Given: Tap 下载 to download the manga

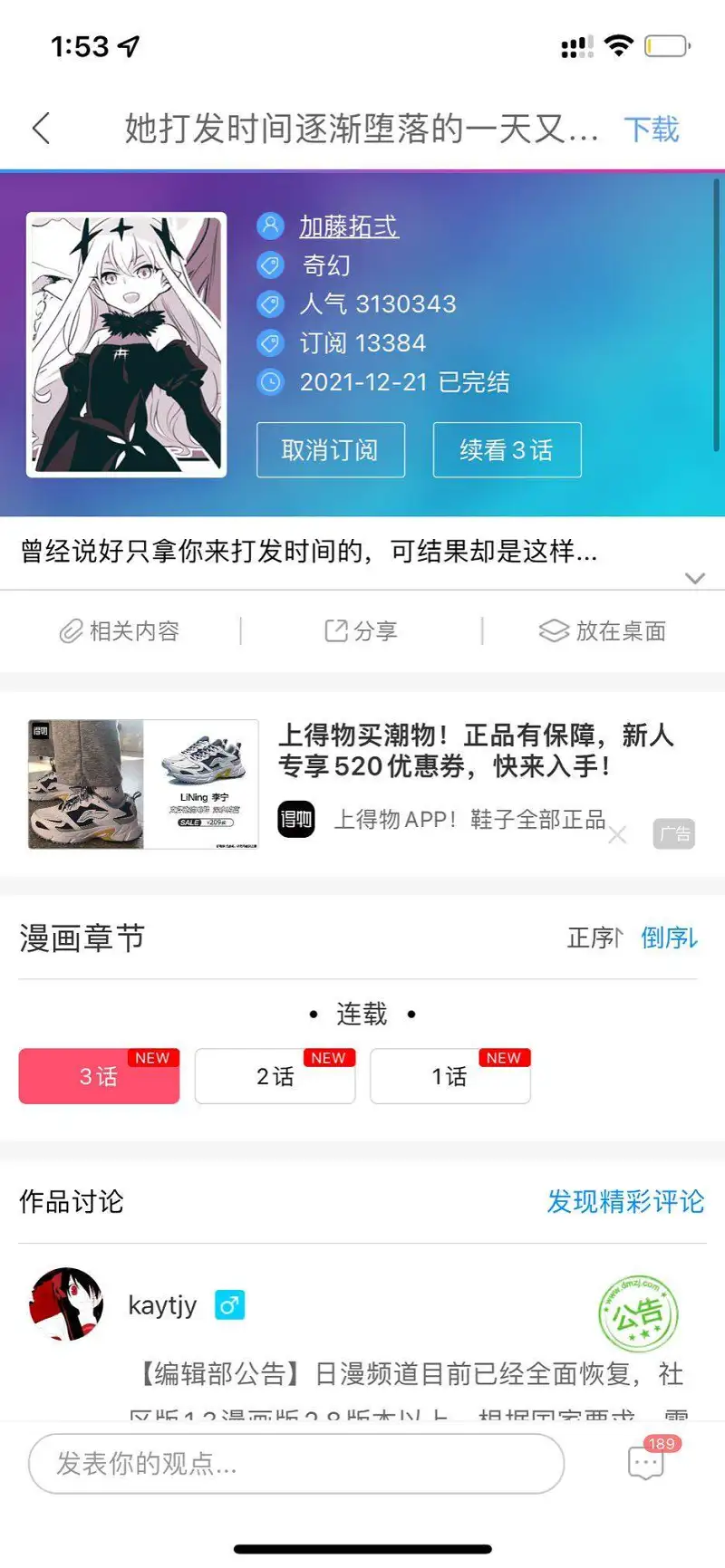Looking at the screenshot, I should coord(651,130).
